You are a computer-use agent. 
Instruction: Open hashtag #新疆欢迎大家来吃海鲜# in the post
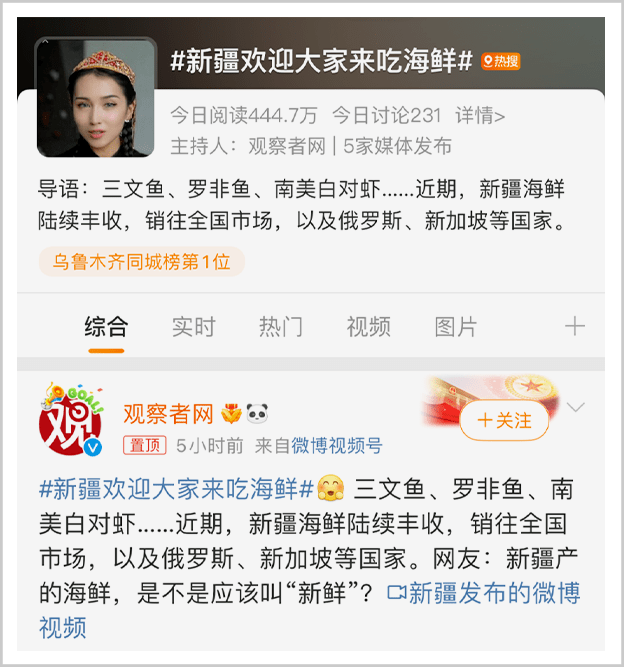pos(176,490)
